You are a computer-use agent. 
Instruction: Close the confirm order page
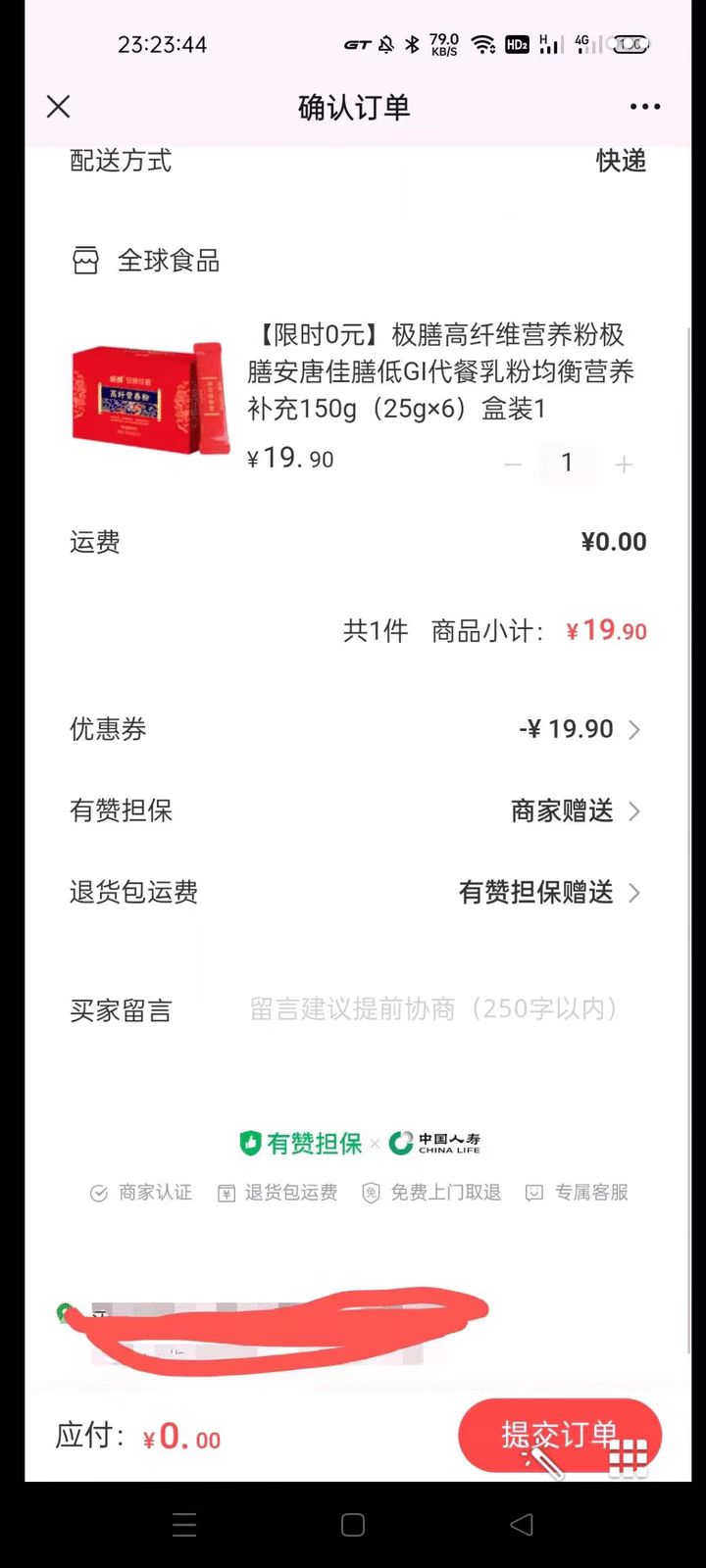[59, 107]
